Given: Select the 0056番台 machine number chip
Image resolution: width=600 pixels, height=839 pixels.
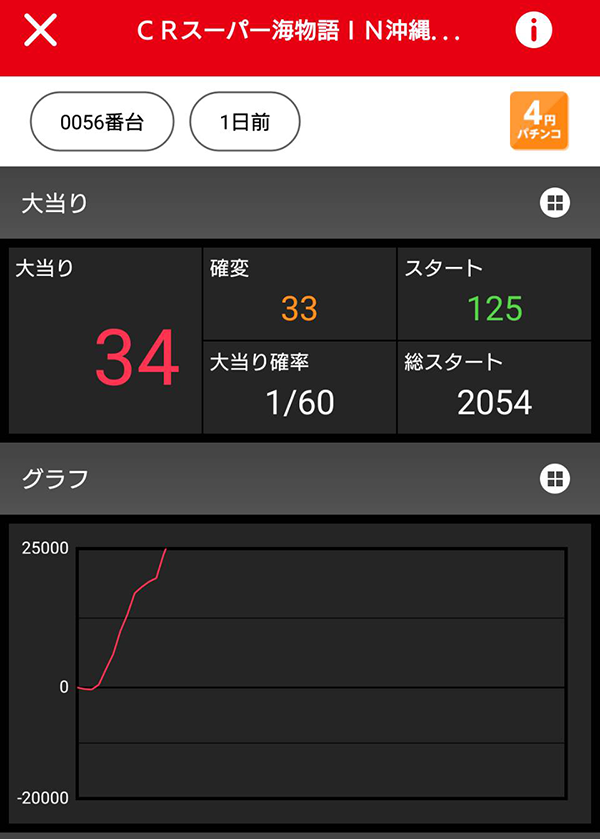Looking at the screenshot, I should pos(103,122).
